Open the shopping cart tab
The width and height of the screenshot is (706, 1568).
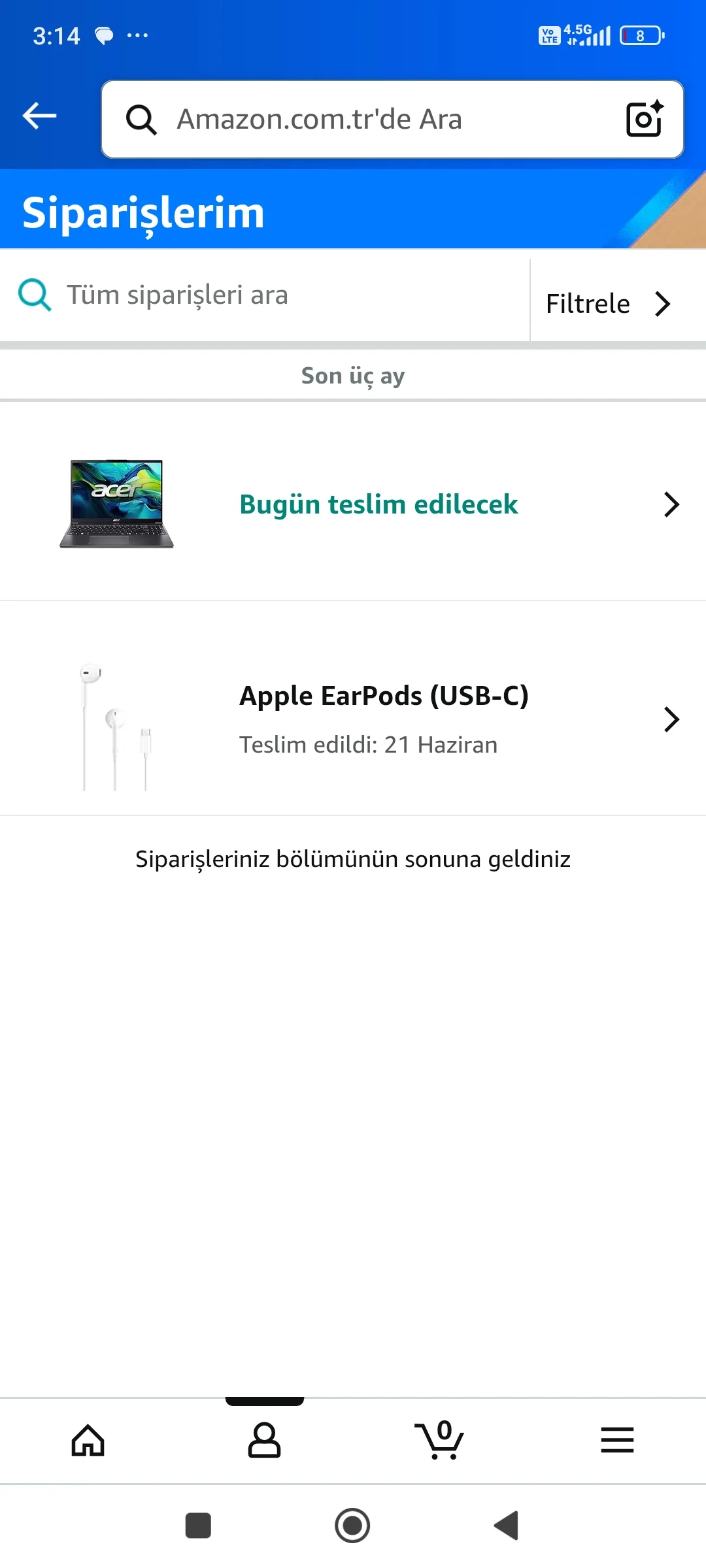440,1441
